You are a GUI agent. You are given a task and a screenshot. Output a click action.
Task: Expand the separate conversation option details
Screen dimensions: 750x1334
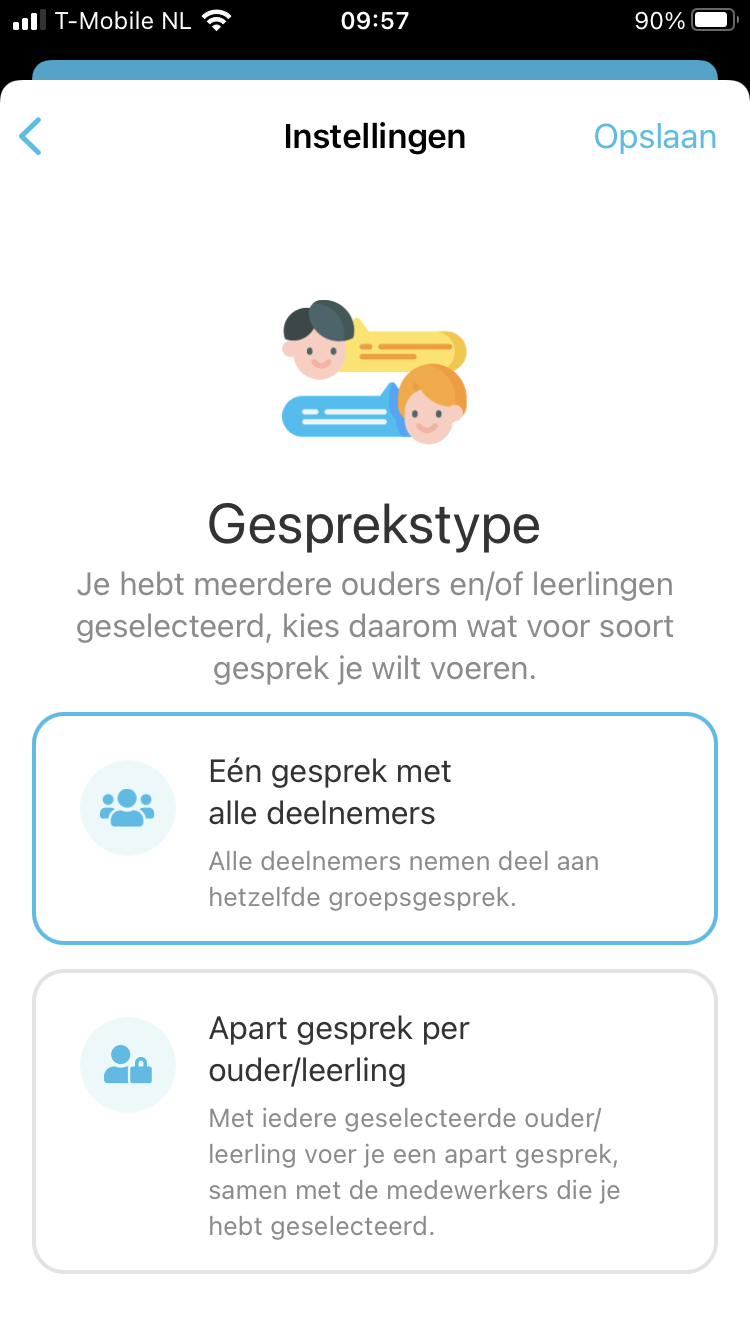click(x=375, y=1122)
